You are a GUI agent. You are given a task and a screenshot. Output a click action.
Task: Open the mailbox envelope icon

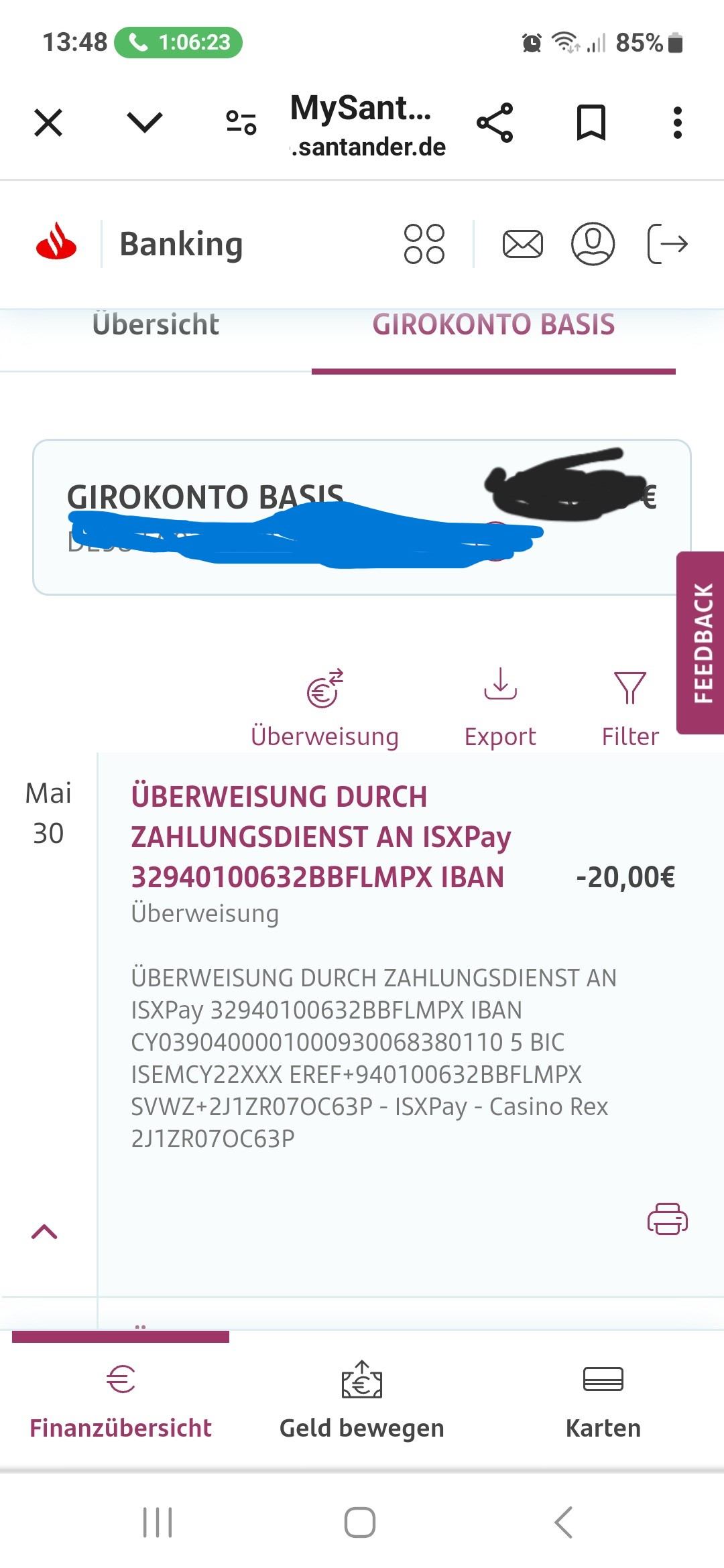(x=522, y=244)
